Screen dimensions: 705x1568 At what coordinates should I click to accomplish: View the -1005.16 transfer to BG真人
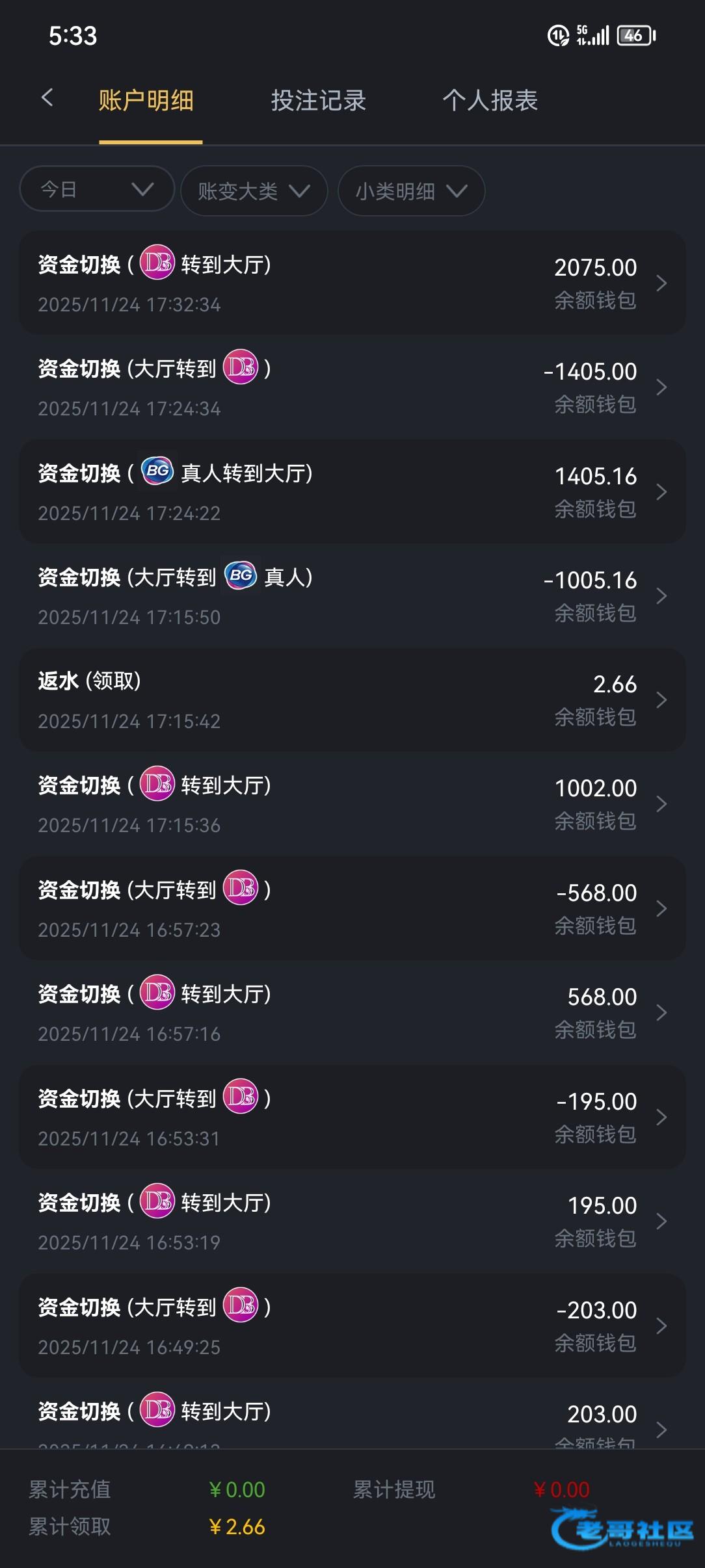[352, 596]
